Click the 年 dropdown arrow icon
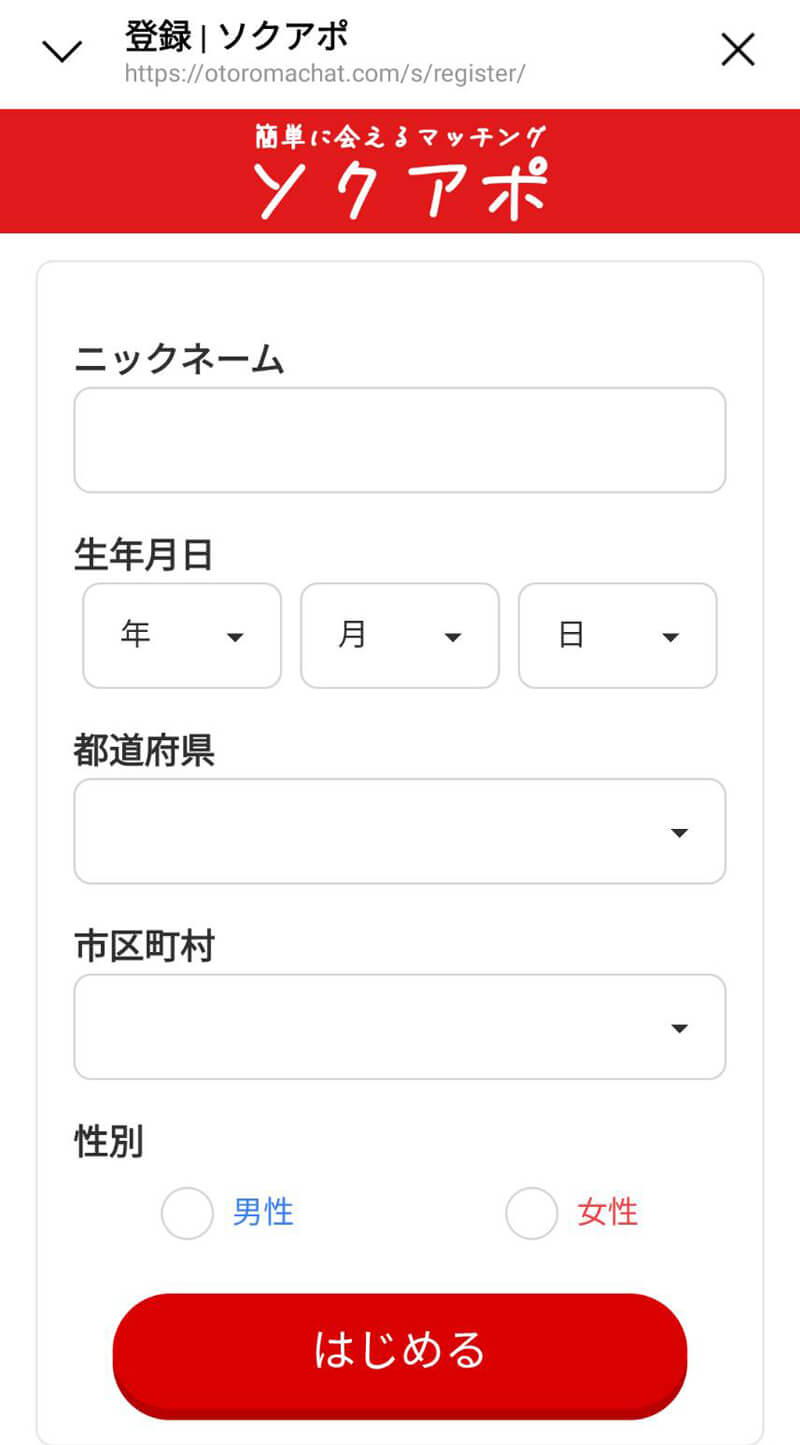Viewport: 800px width, 1445px height. pos(237,636)
